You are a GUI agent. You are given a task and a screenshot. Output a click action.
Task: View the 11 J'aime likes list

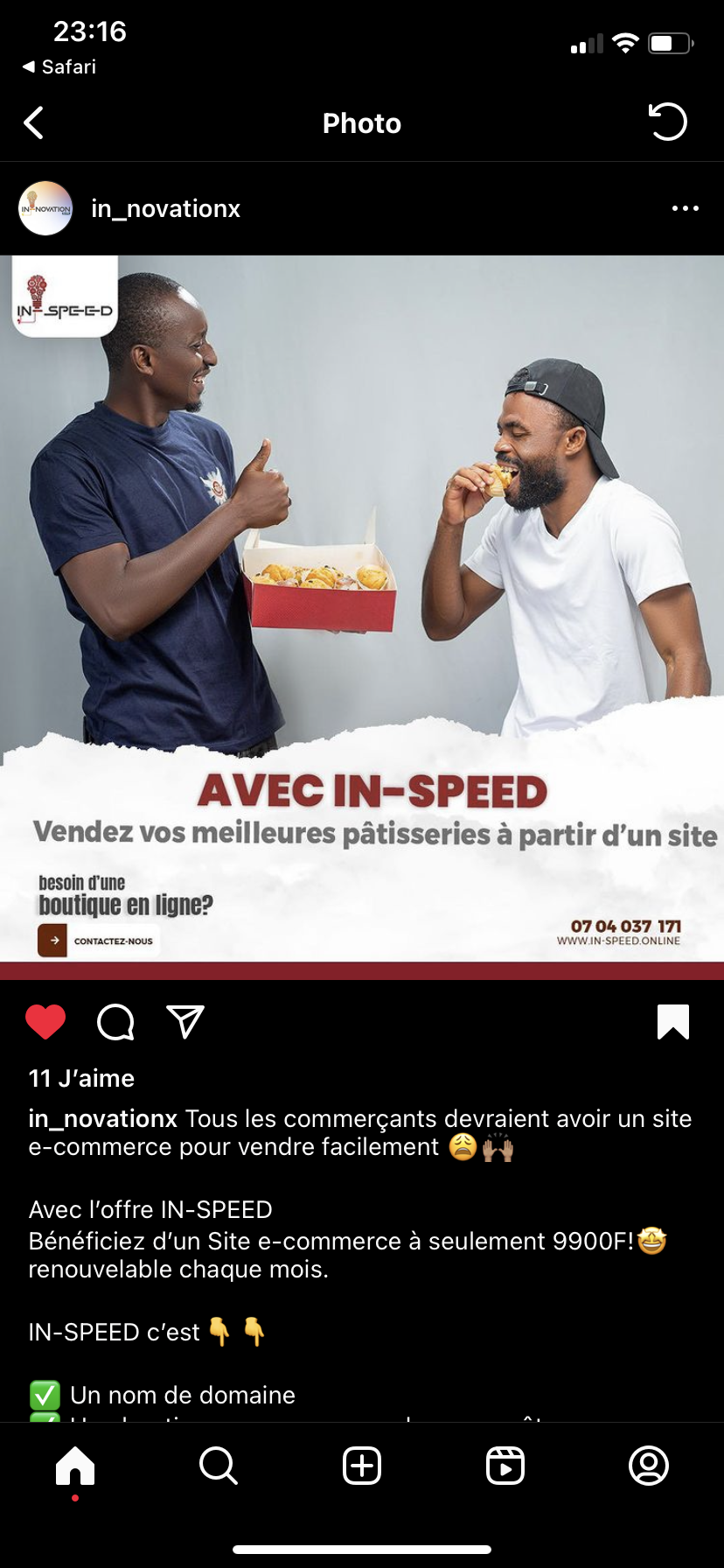pos(81,1078)
